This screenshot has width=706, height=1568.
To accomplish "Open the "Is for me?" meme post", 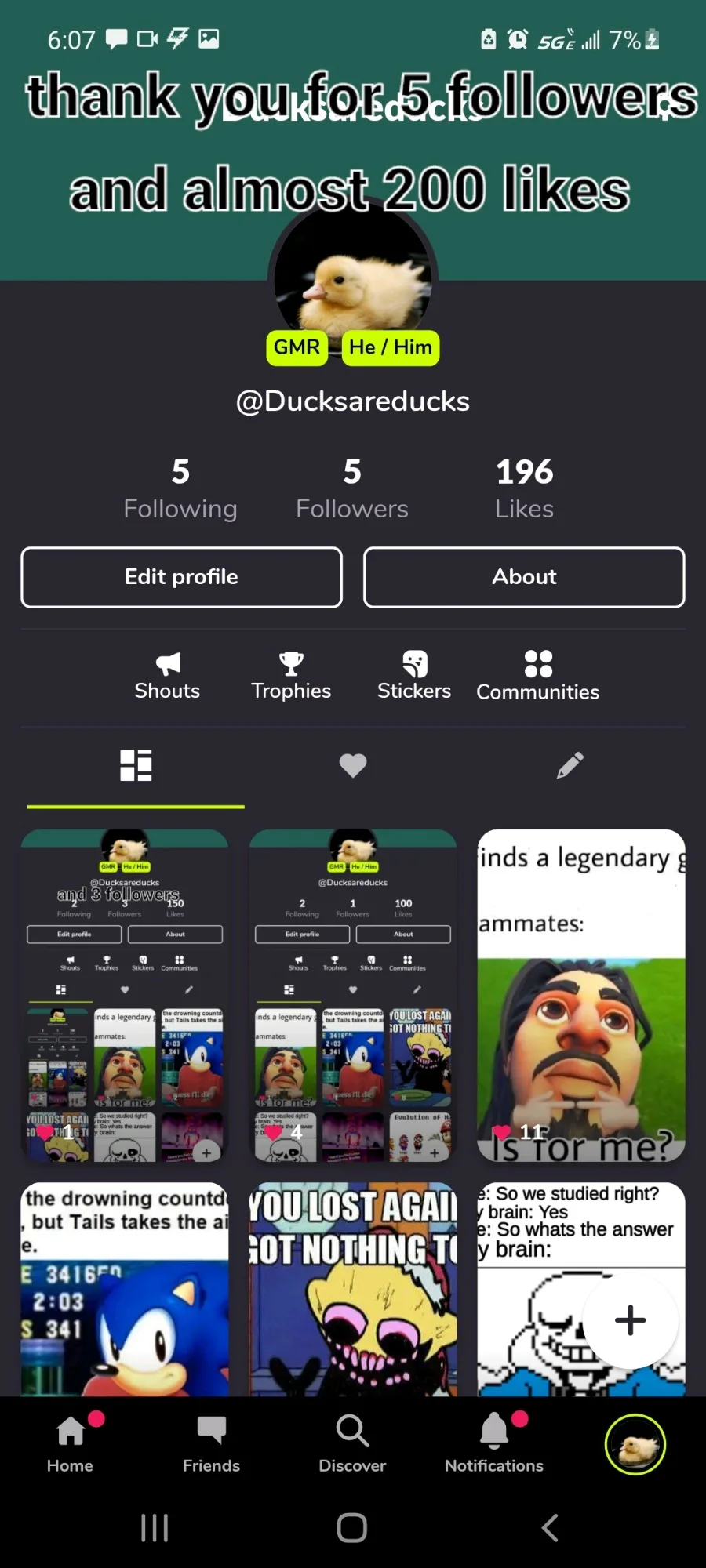I will coord(581,995).
